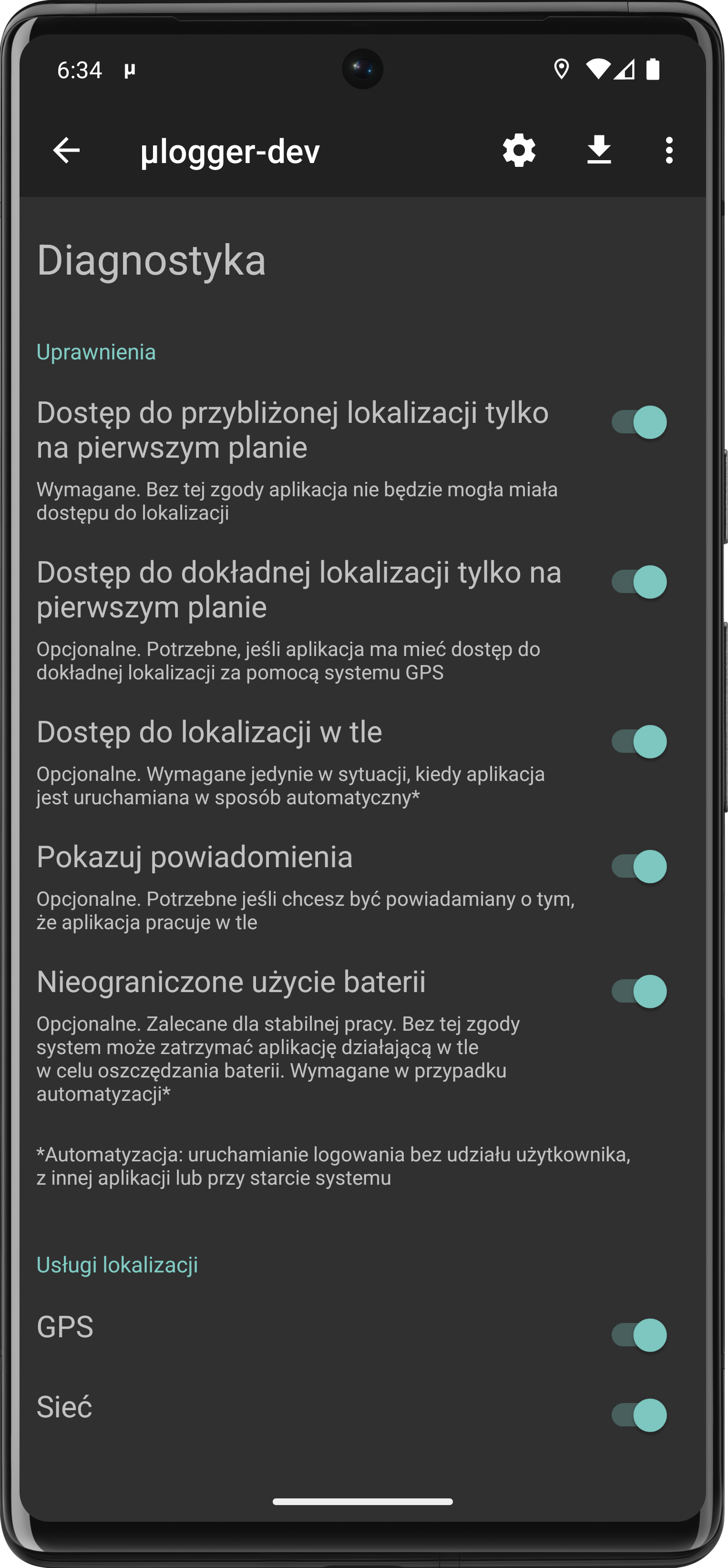Switch off the GPS toggle

click(638, 1335)
